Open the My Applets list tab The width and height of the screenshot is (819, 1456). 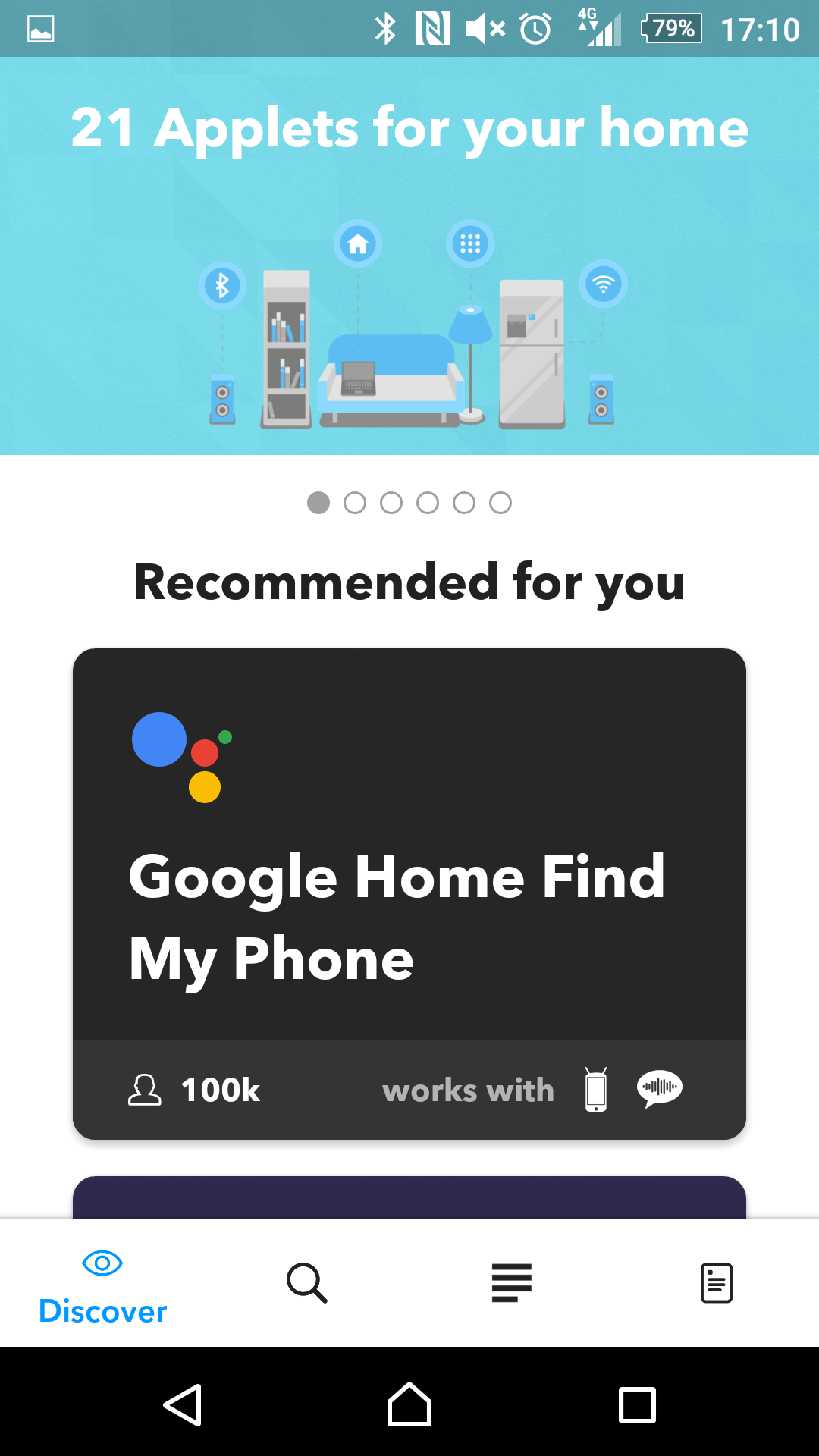[512, 1283]
